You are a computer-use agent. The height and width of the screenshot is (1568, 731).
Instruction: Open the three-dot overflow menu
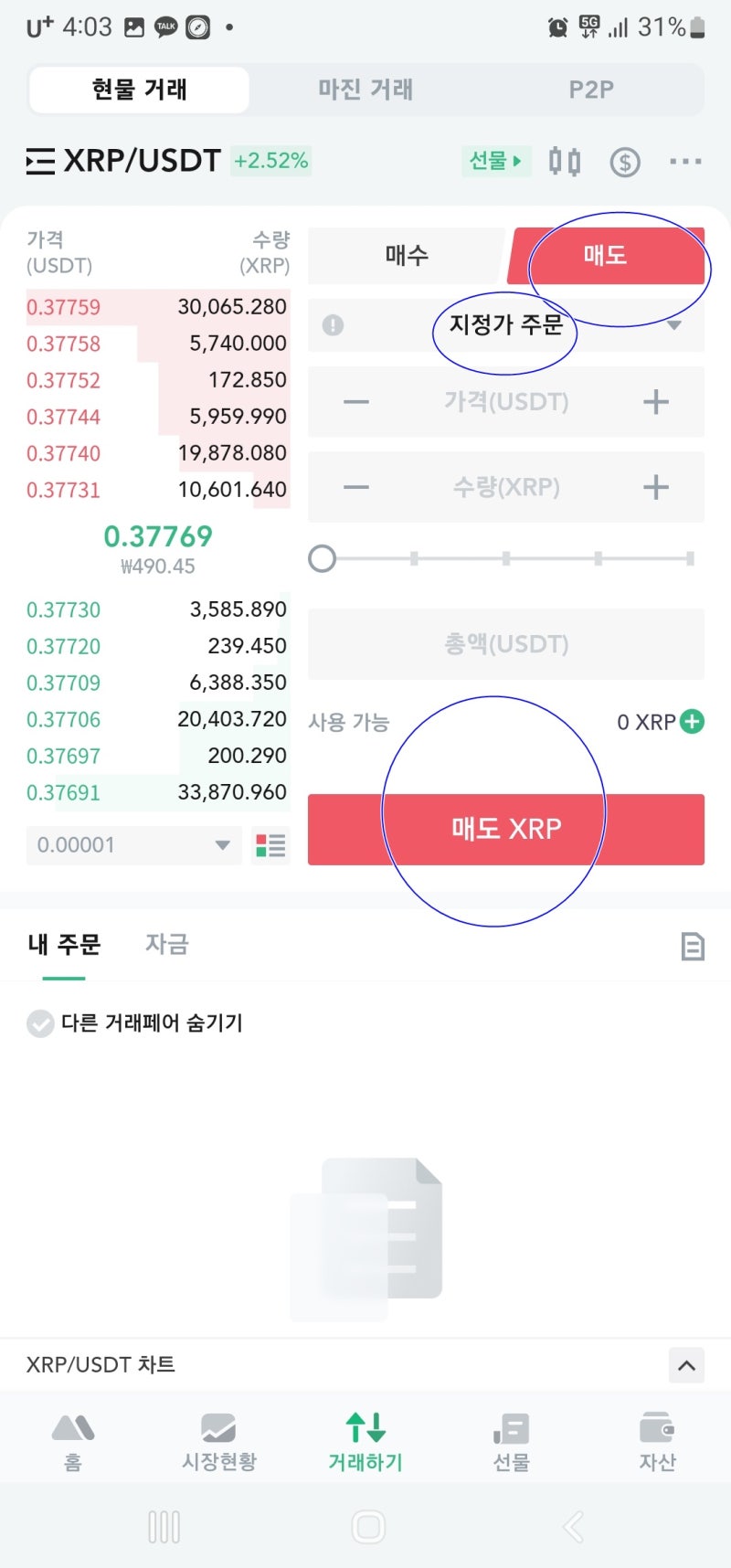(685, 162)
